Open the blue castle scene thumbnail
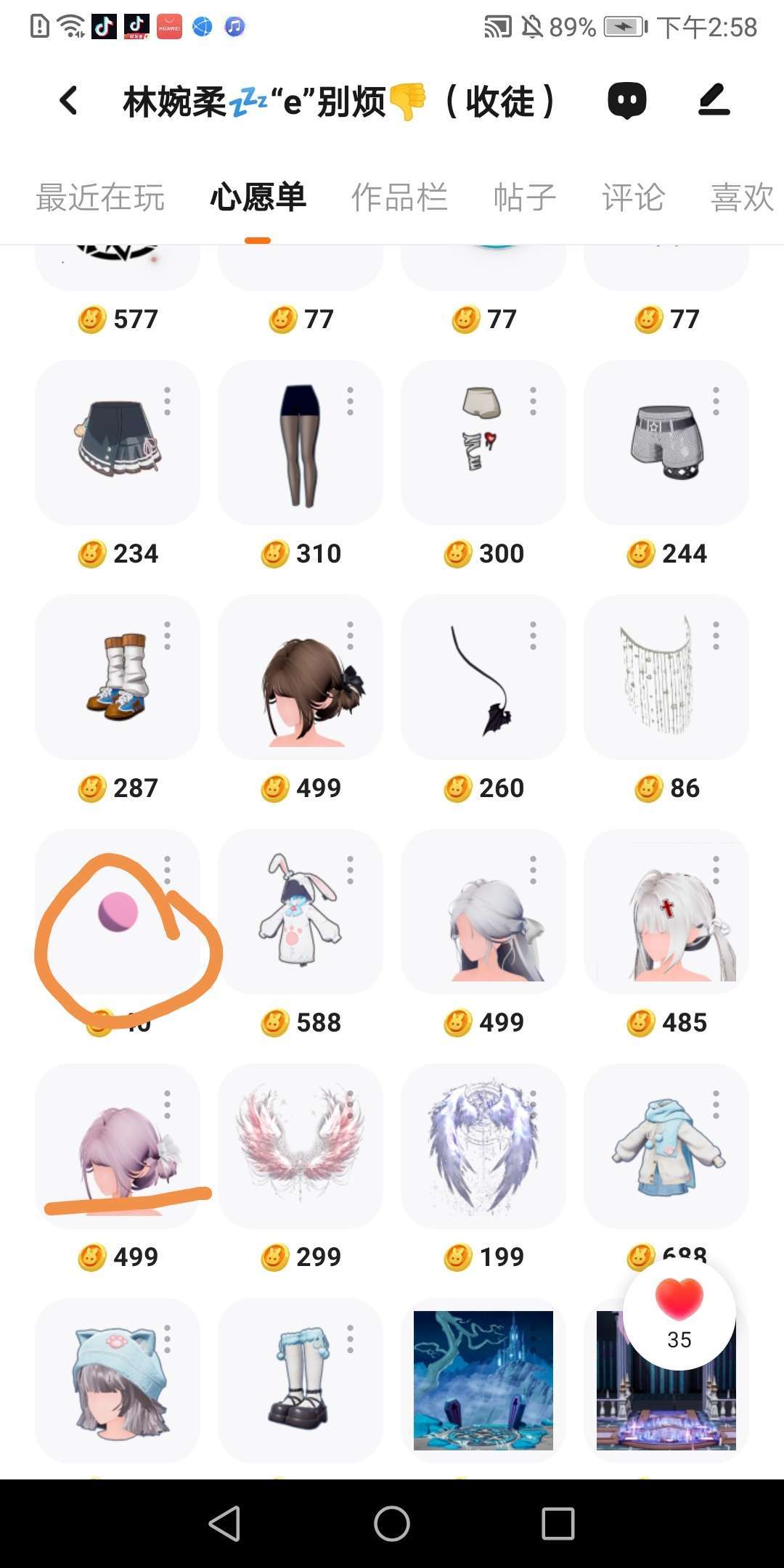Image resolution: width=784 pixels, height=1568 pixels. [x=483, y=1379]
